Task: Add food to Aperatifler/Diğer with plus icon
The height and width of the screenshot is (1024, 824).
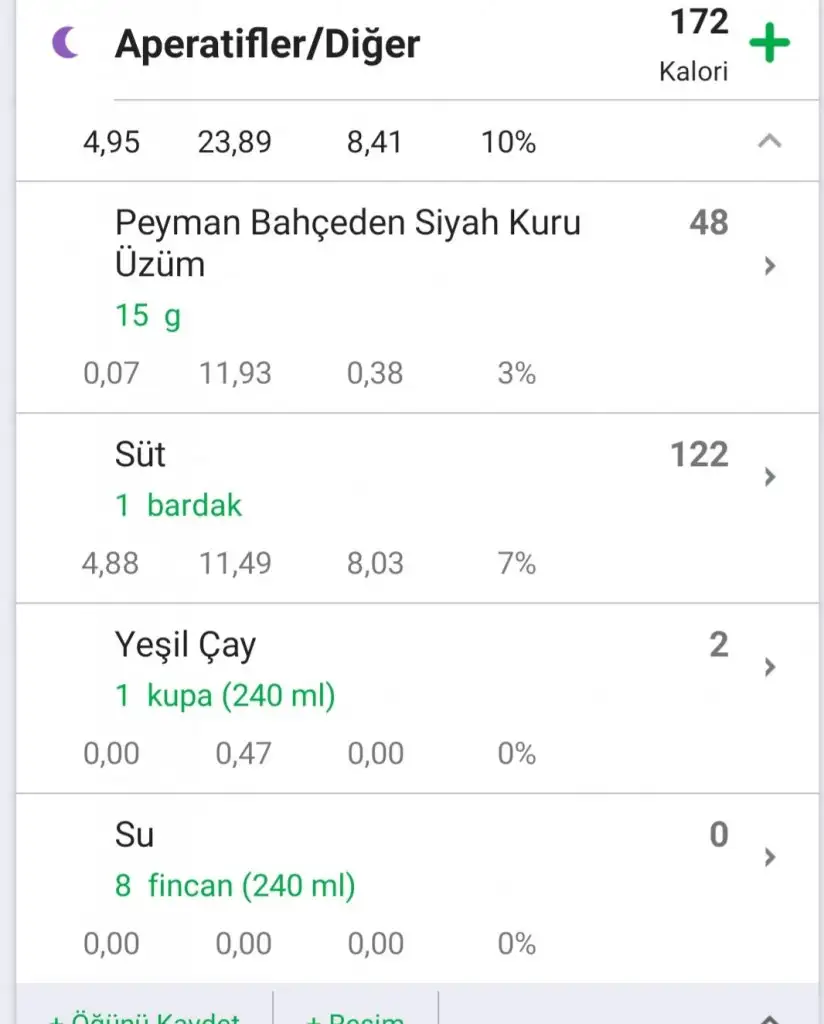Action: point(770,44)
